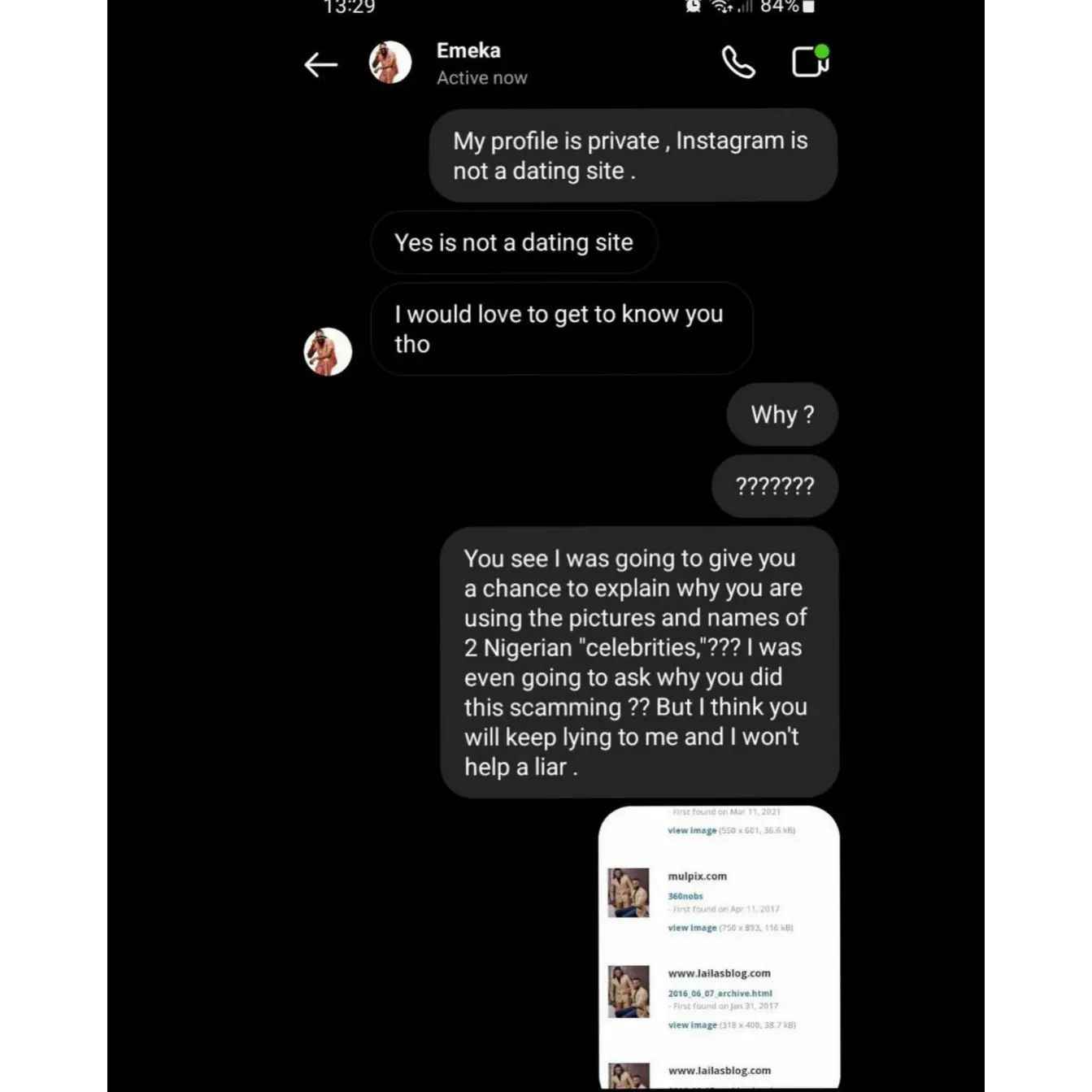Start a voice call with Emeka

(x=738, y=63)
